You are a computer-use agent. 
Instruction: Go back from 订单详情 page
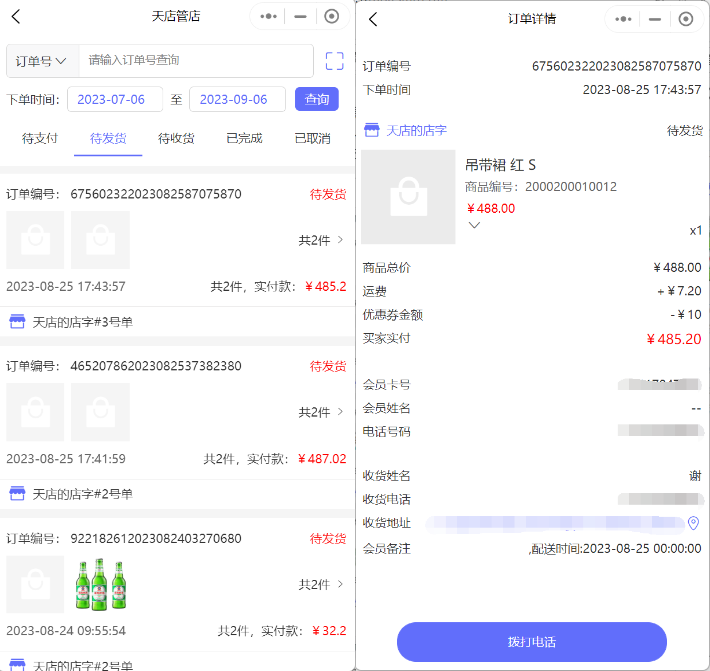[x=373, y=19]
